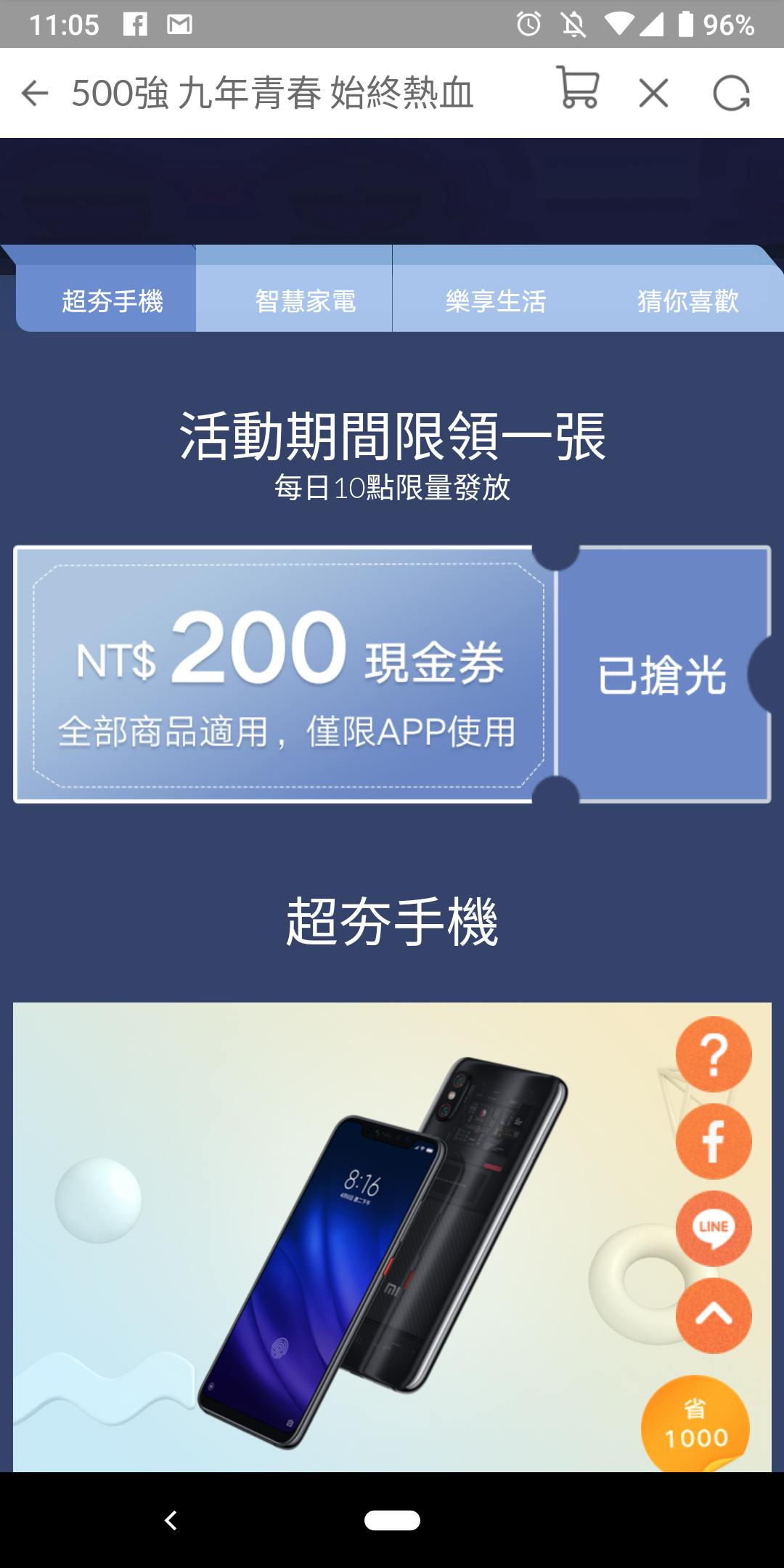Tap the 已搶光 coupon button
This screenshot has height=1568, width=784.
661,674
